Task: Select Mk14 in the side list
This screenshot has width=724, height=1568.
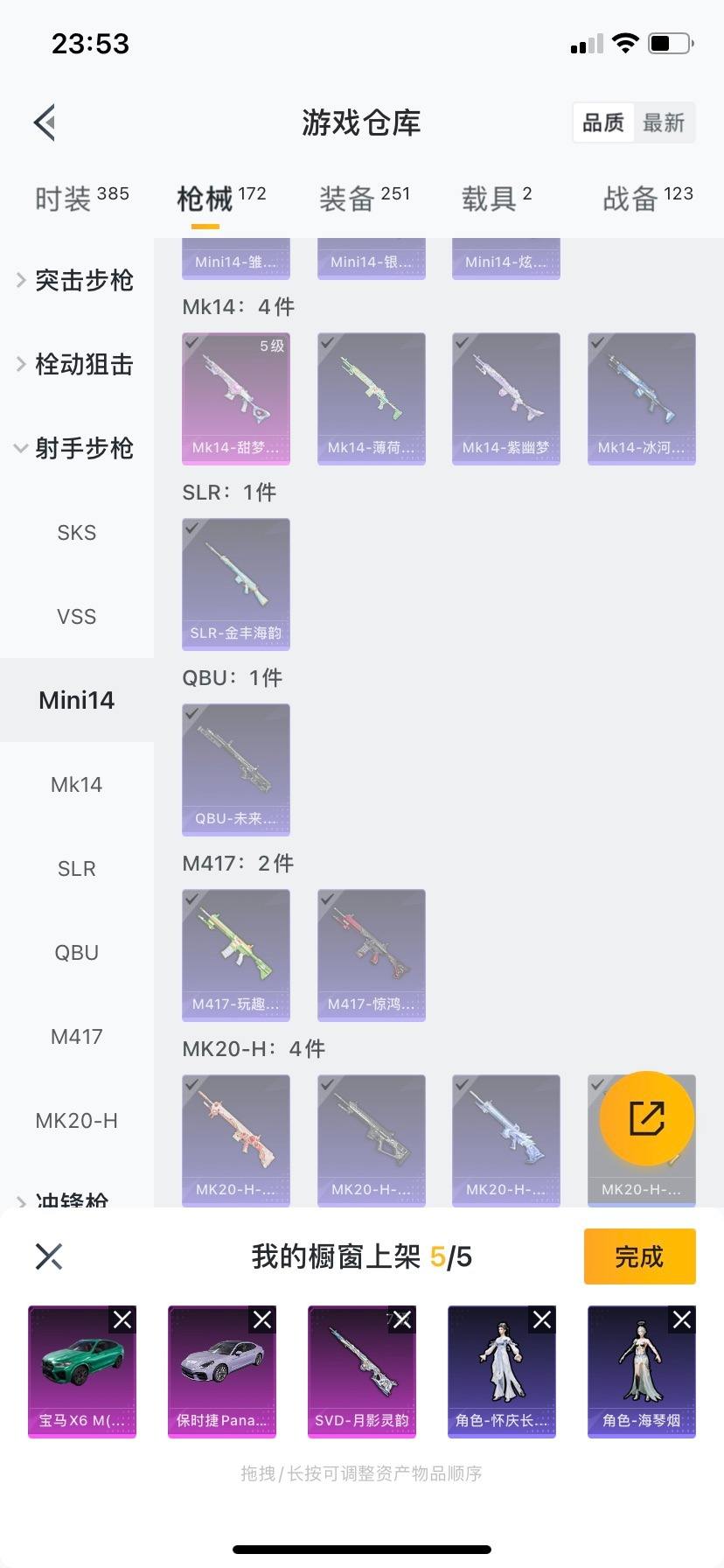Action: [x=77, y=784]
